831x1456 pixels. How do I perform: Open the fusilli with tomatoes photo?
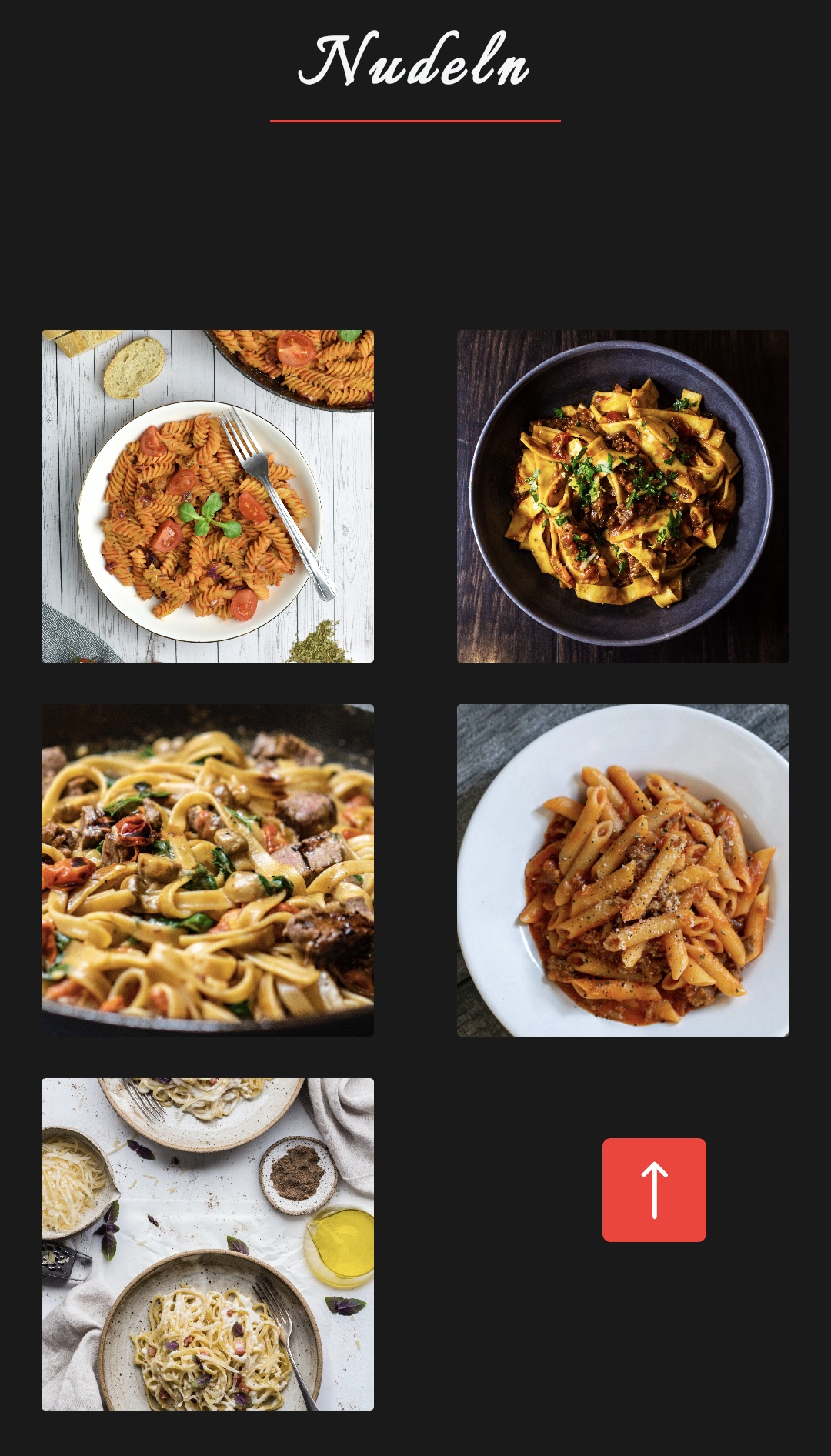[208, 496]
